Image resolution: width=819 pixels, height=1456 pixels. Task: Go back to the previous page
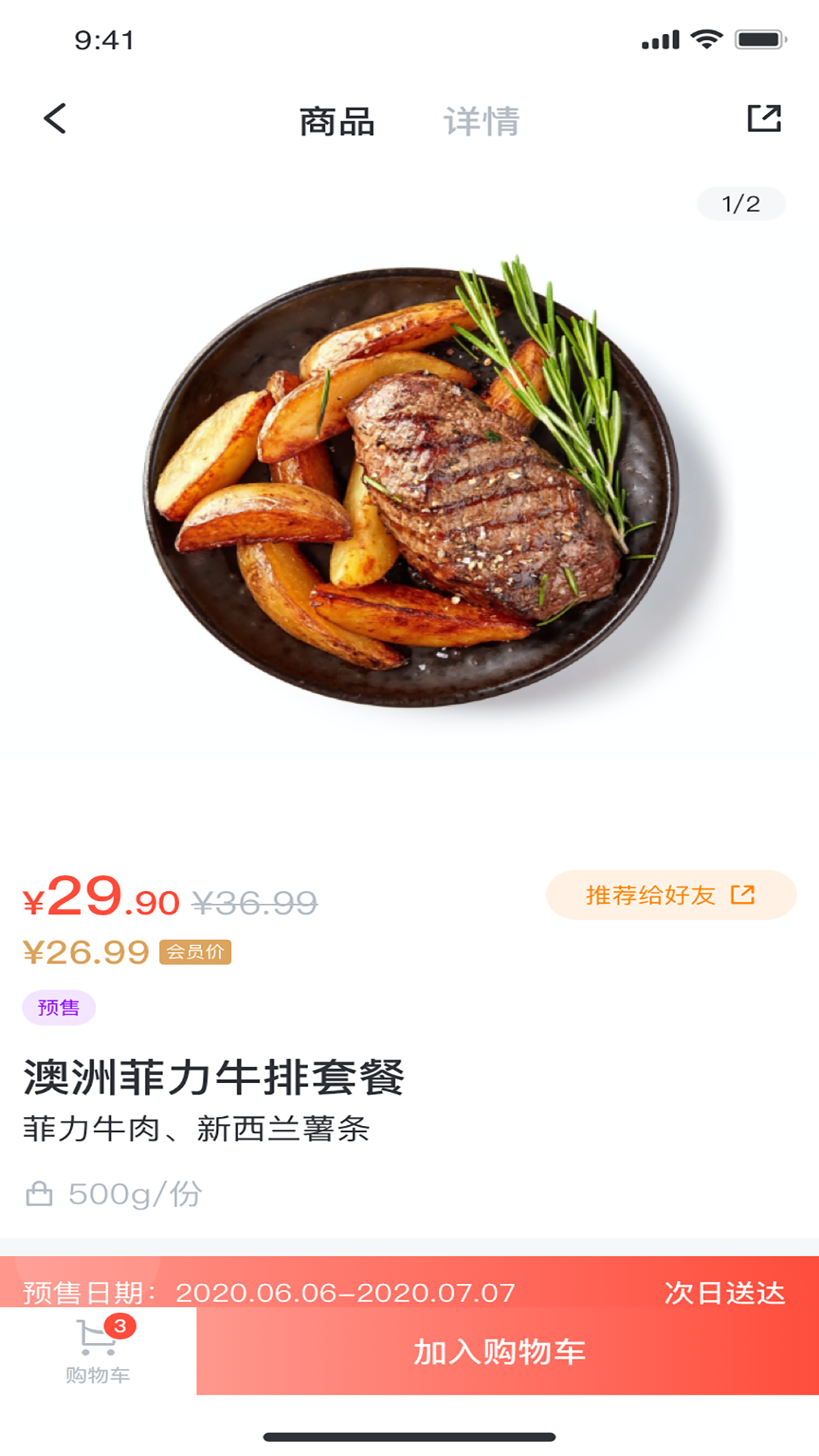point(55,119)
